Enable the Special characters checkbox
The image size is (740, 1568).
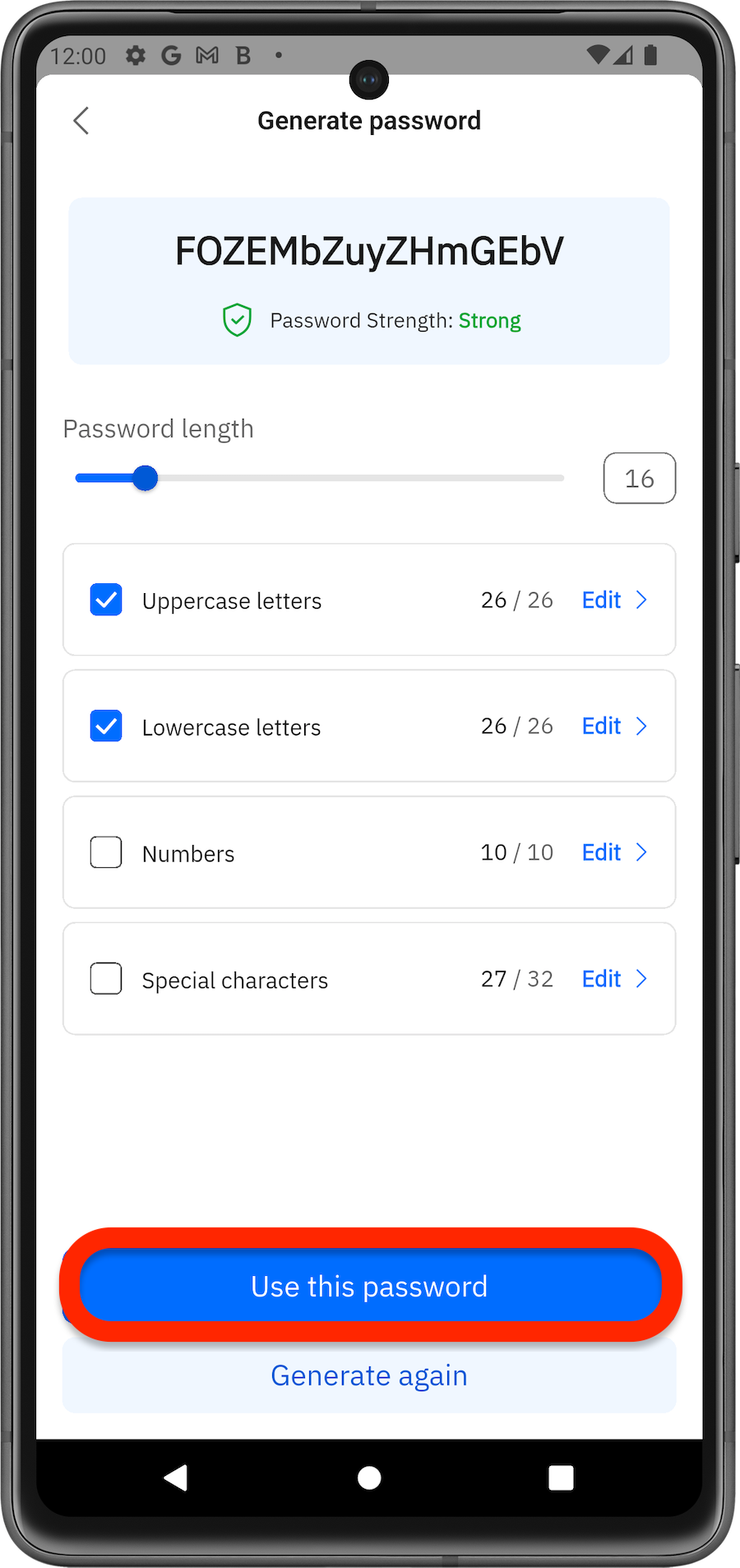pyautogui.click(x=106, y=979)
